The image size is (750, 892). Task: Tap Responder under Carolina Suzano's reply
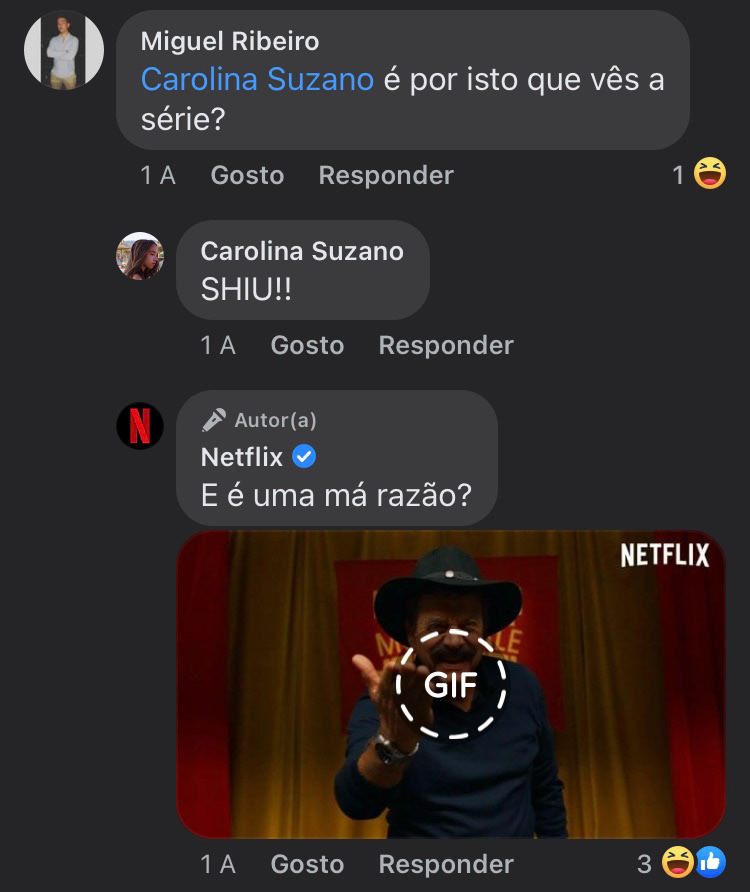[x=446, y=345]
